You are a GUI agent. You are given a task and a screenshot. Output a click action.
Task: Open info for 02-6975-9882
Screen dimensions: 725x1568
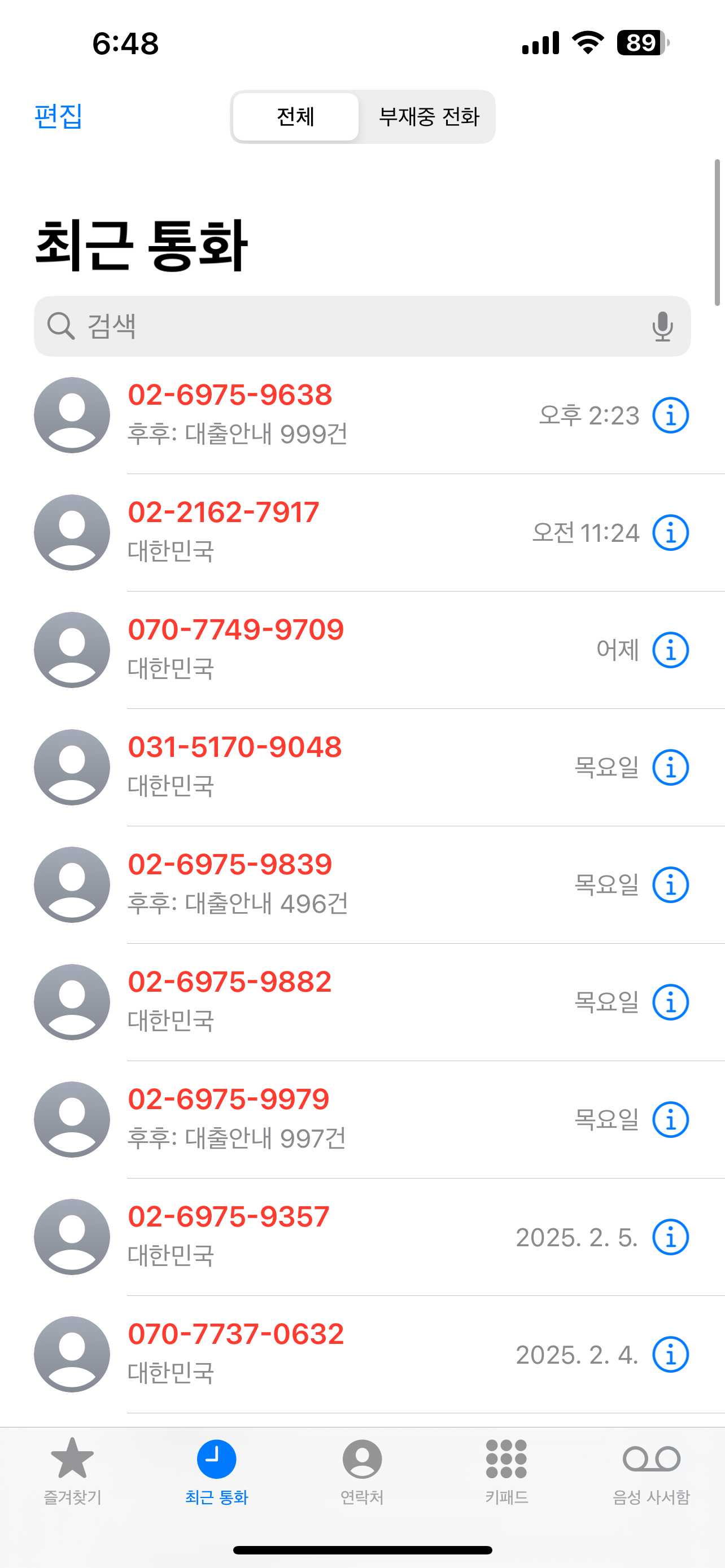[670, 1002]
